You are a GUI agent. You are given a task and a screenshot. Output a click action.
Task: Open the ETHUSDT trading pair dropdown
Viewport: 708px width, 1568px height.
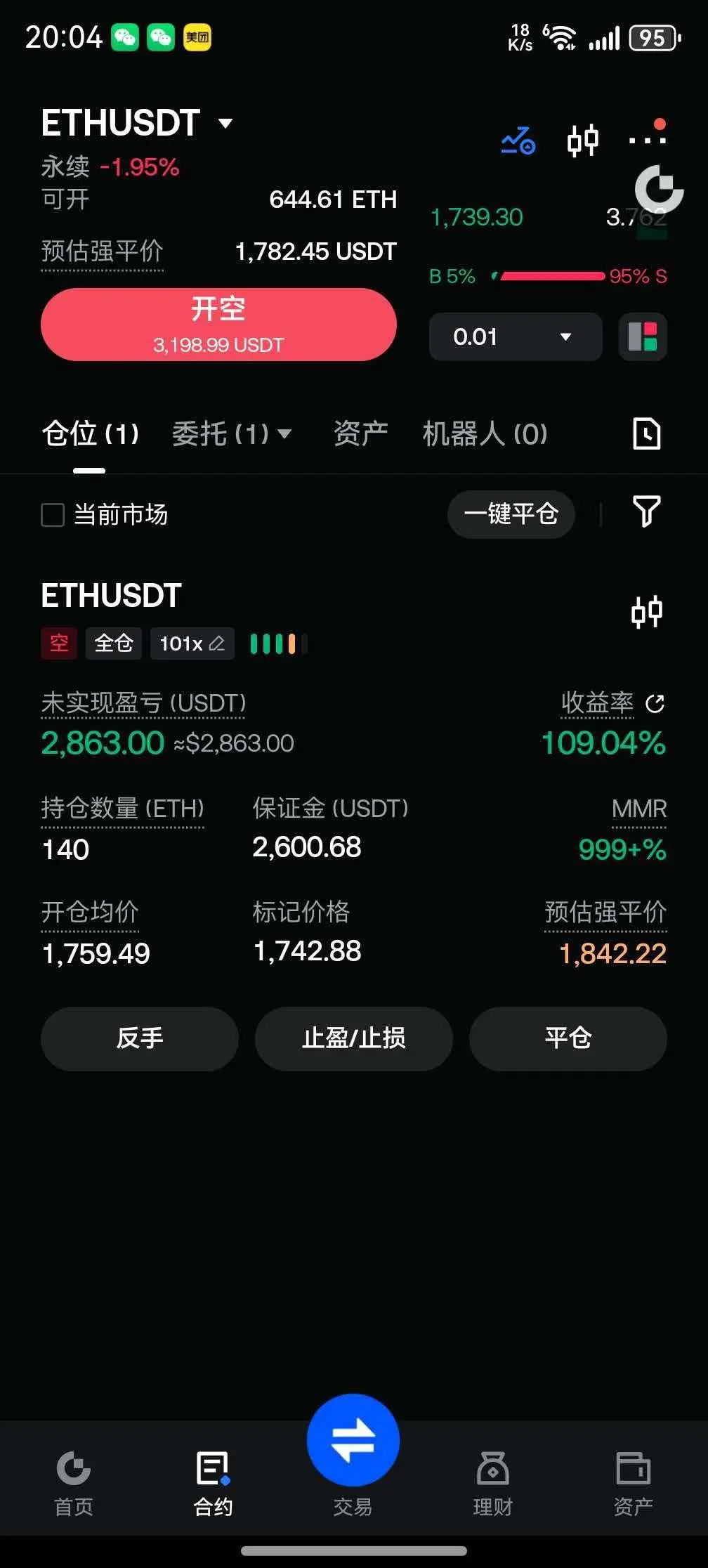pyautogui.click(x=137, y=124)
